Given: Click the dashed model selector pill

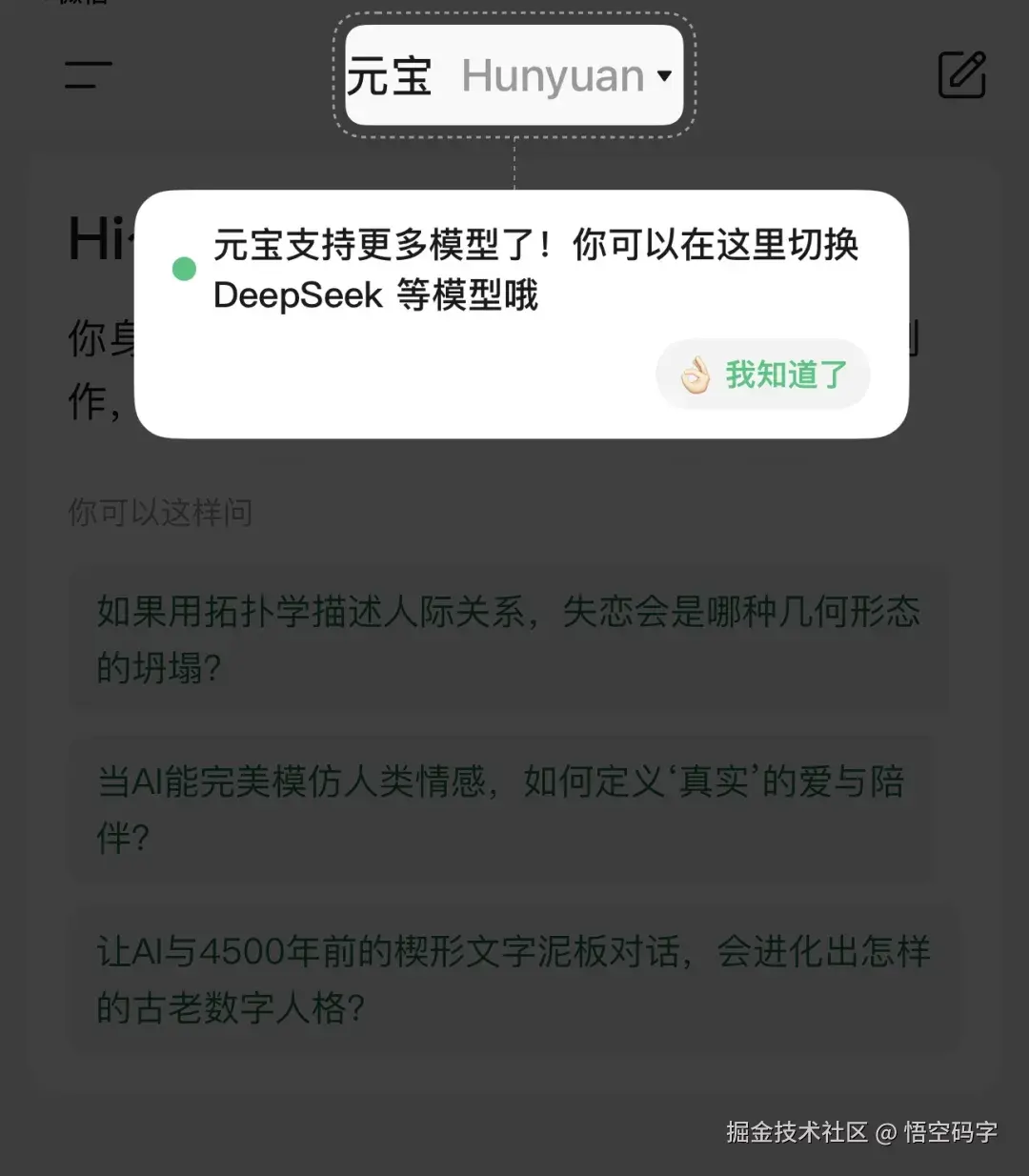Looking at the screenshot, I should (513, 75).
